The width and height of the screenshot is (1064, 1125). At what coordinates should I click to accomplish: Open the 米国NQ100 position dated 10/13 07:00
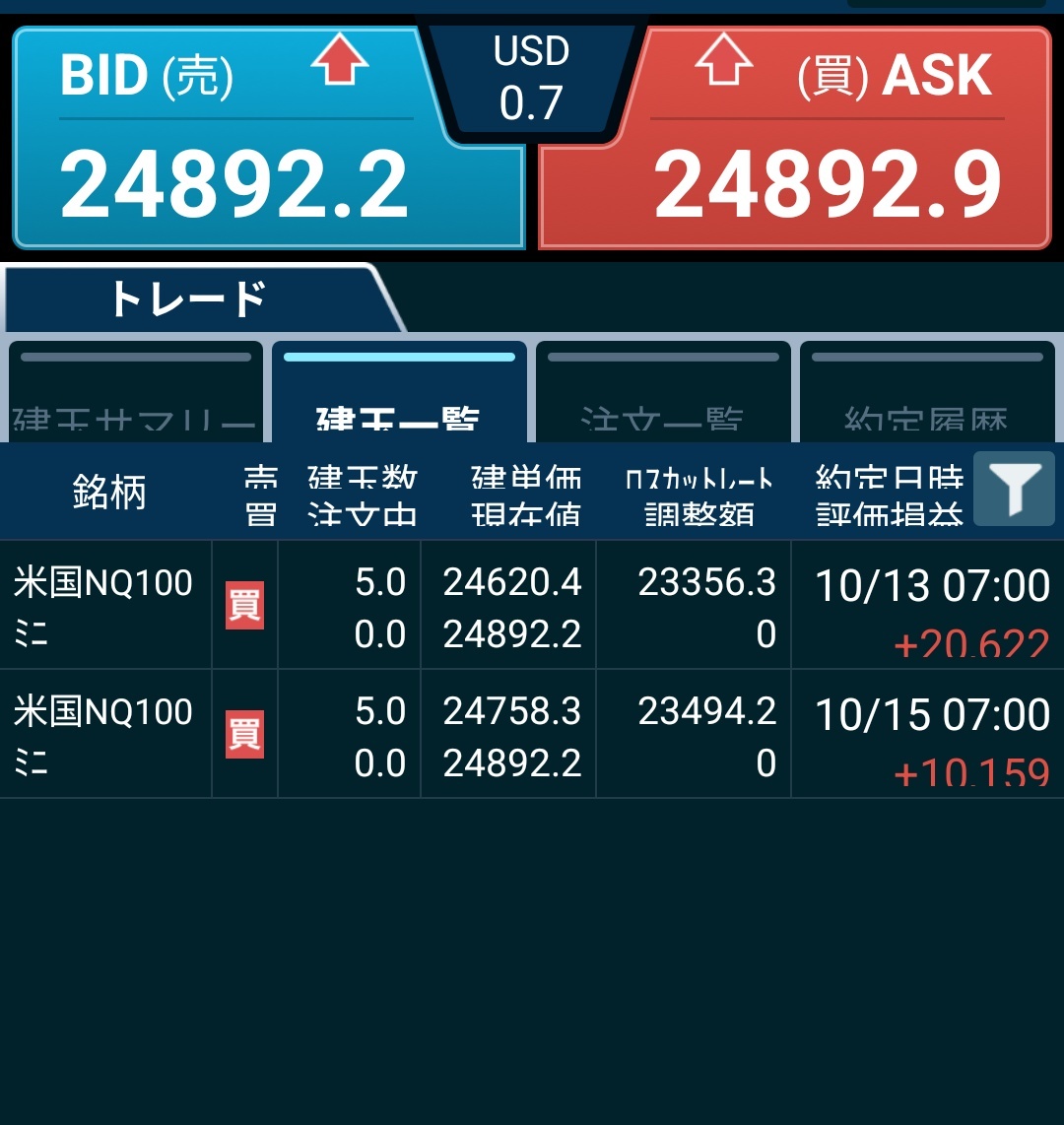(532, 606)
